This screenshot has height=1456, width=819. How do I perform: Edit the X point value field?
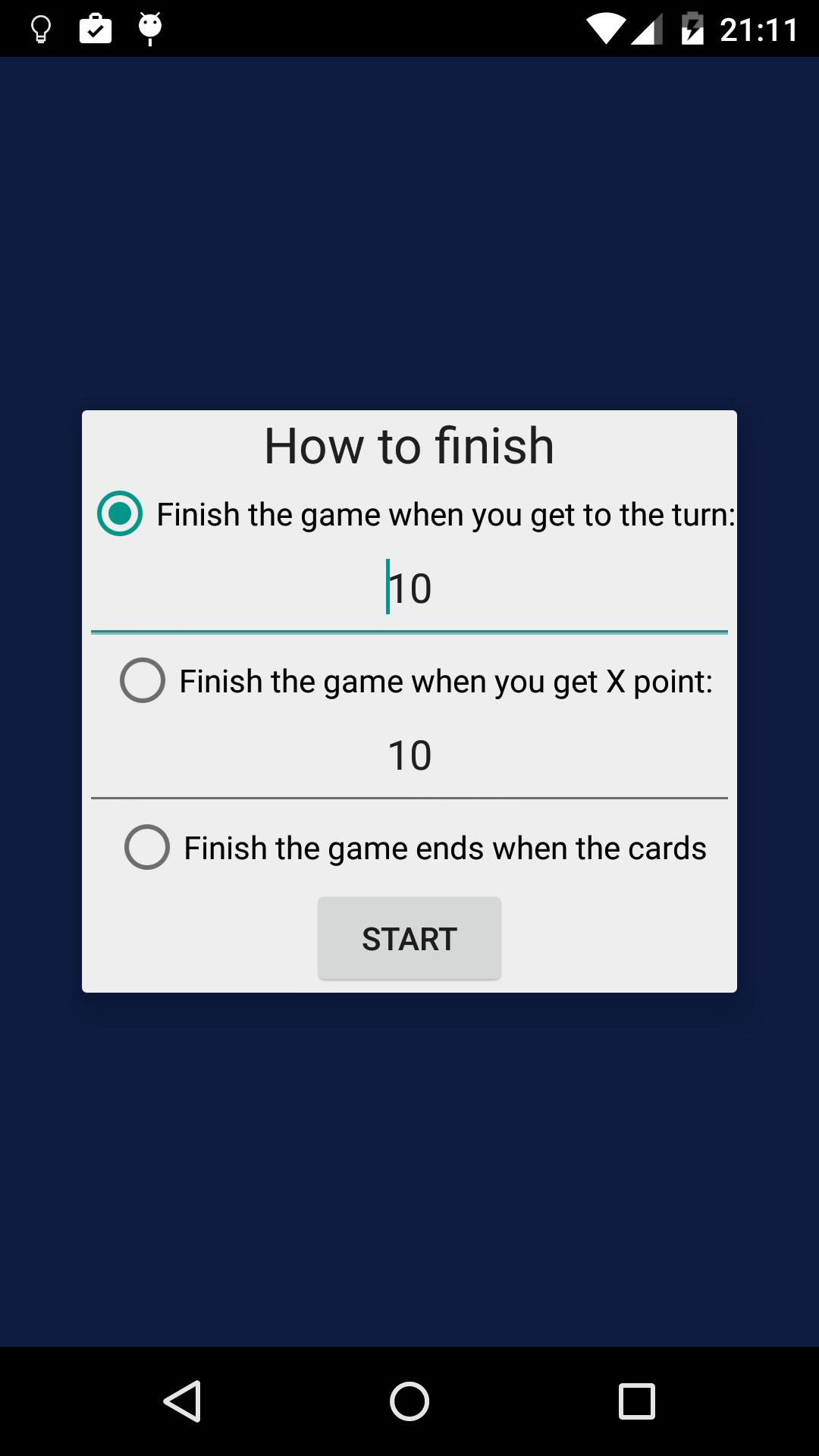click(409, 757)
